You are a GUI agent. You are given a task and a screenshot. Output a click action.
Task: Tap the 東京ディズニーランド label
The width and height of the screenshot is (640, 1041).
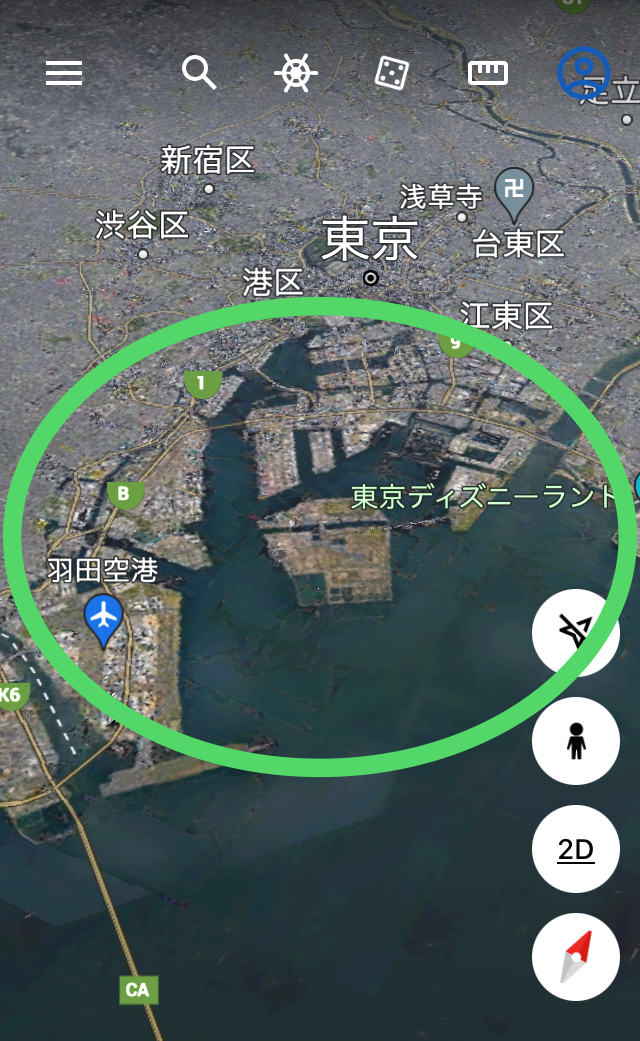(x=483, y=497)
